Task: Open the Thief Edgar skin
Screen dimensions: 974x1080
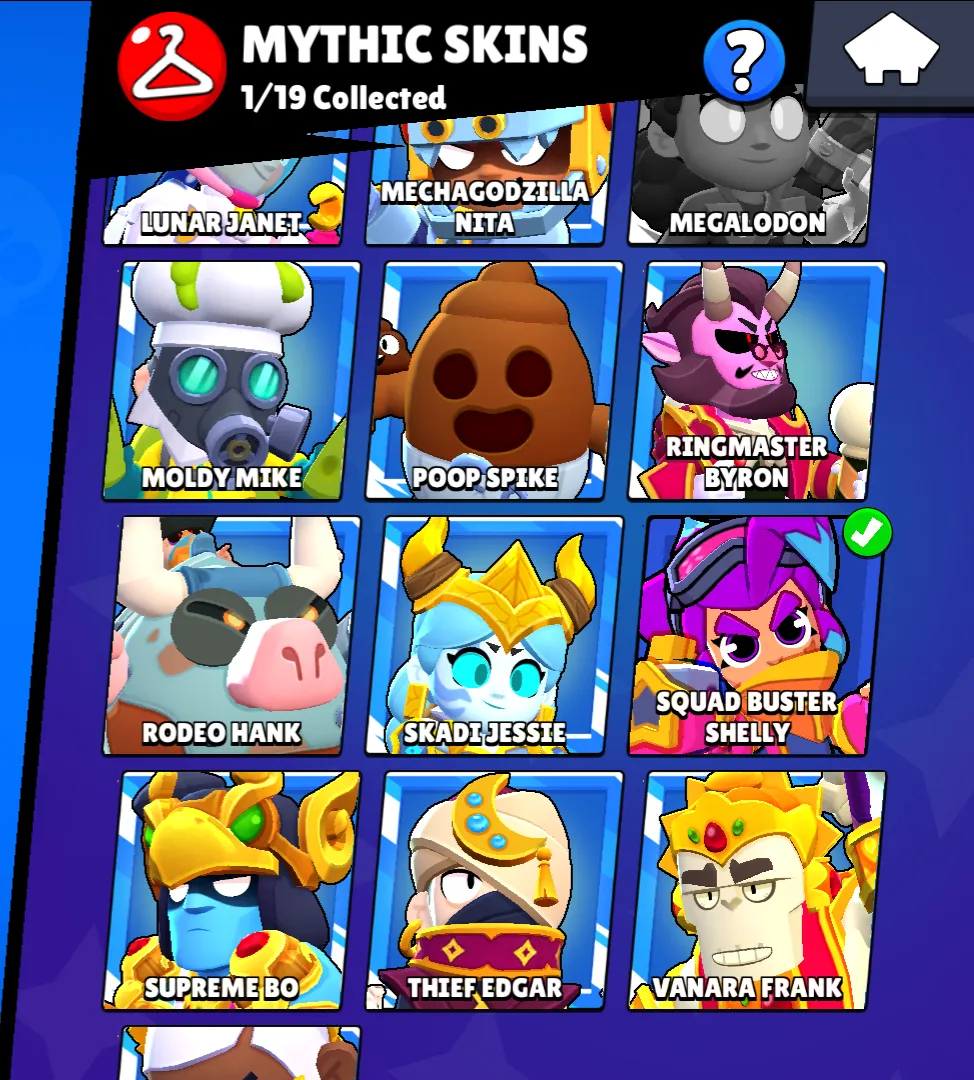Action: [x=494, y=891]
